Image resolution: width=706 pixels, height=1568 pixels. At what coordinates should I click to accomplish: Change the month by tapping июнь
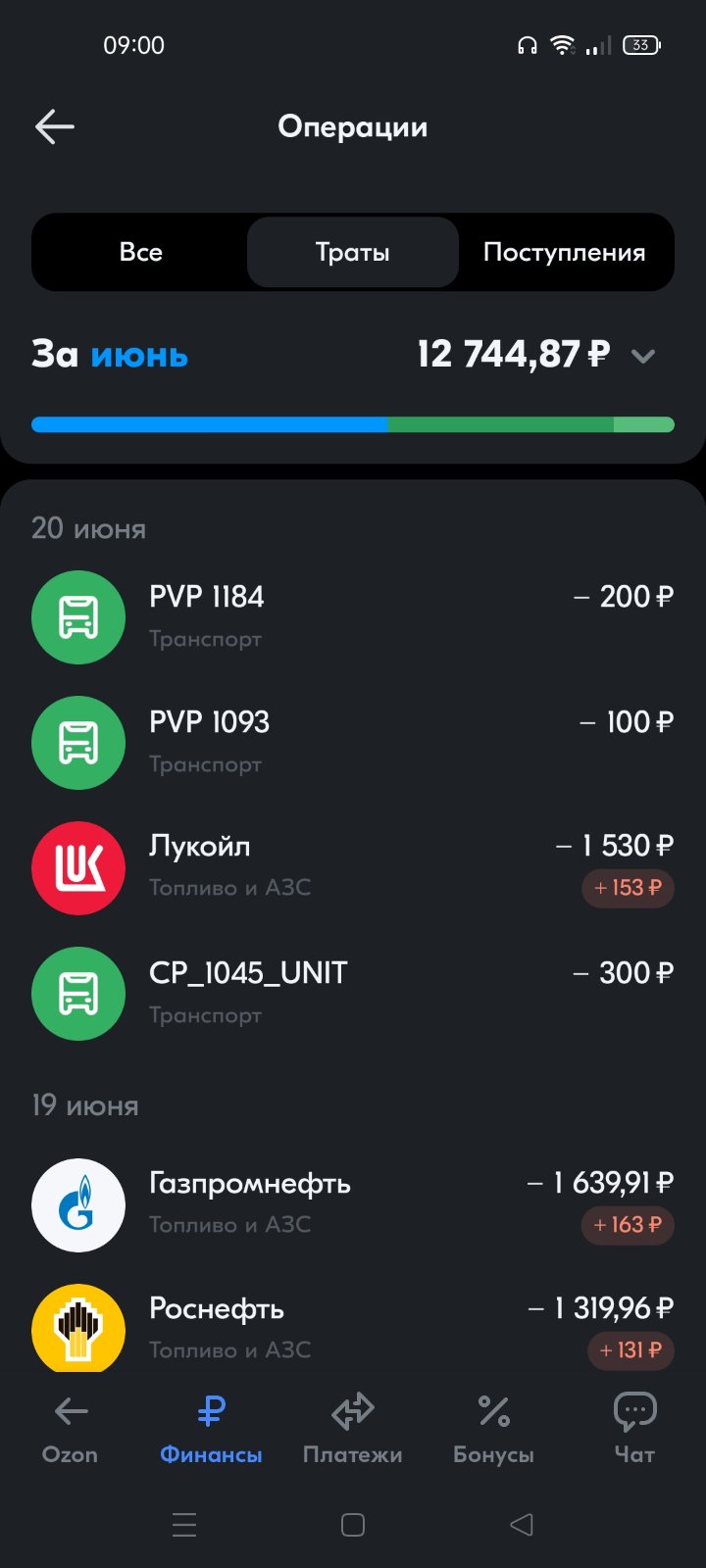139,354
